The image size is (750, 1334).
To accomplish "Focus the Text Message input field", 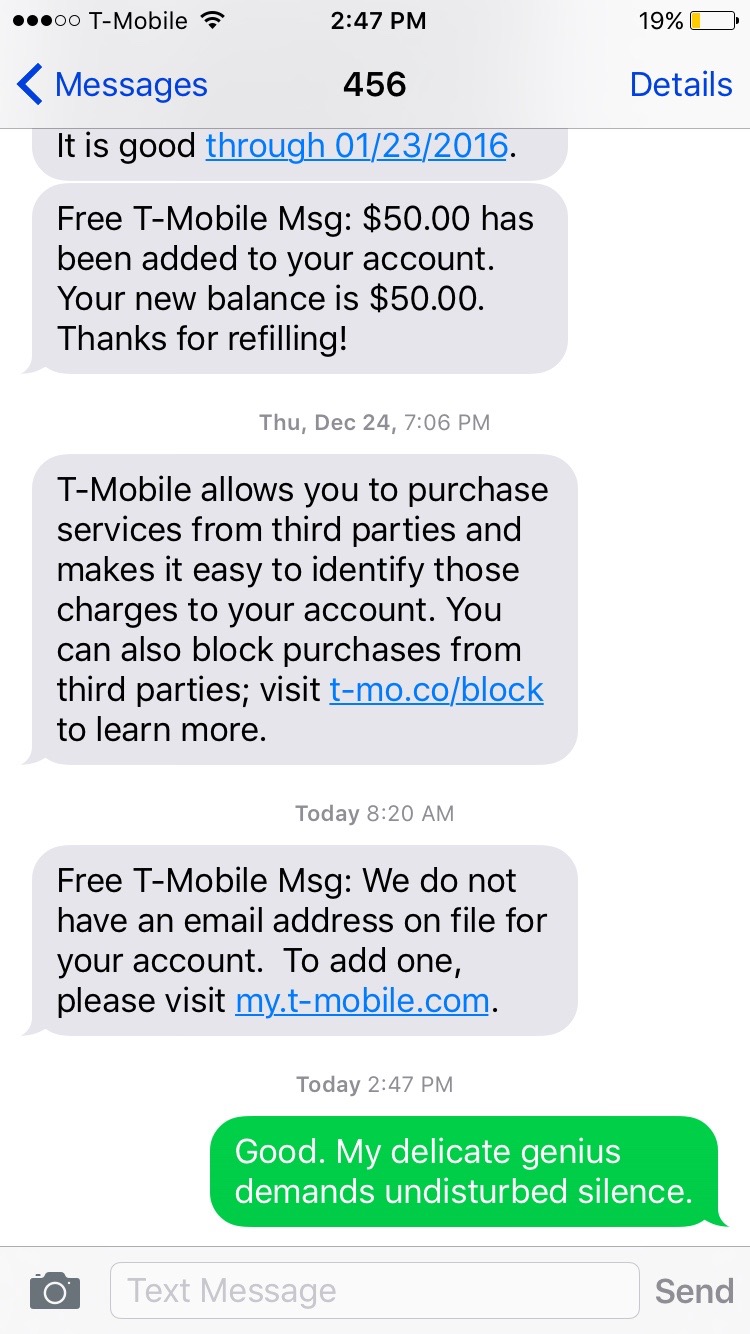I will point(374,1291).
